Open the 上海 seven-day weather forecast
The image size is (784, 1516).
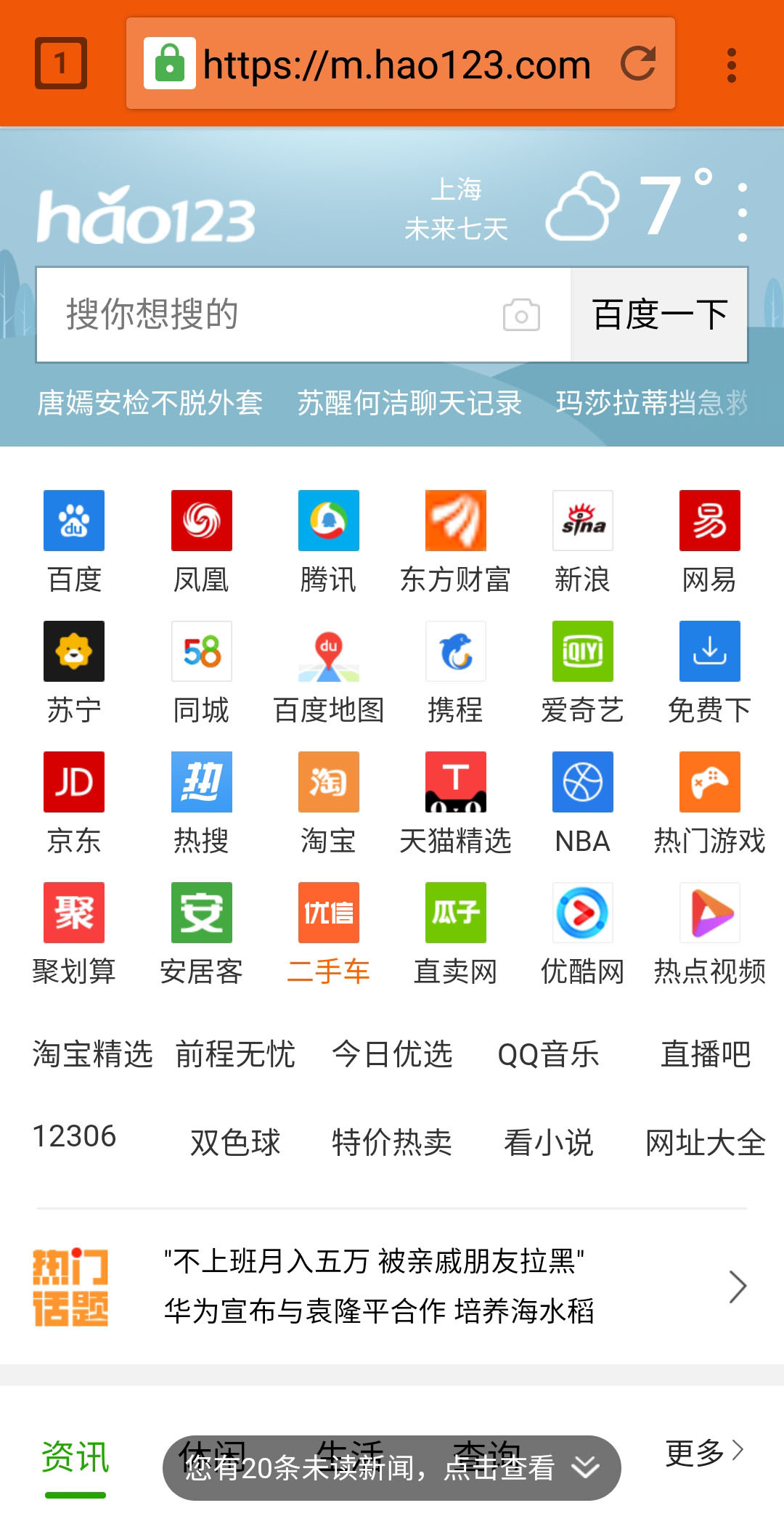456,209
